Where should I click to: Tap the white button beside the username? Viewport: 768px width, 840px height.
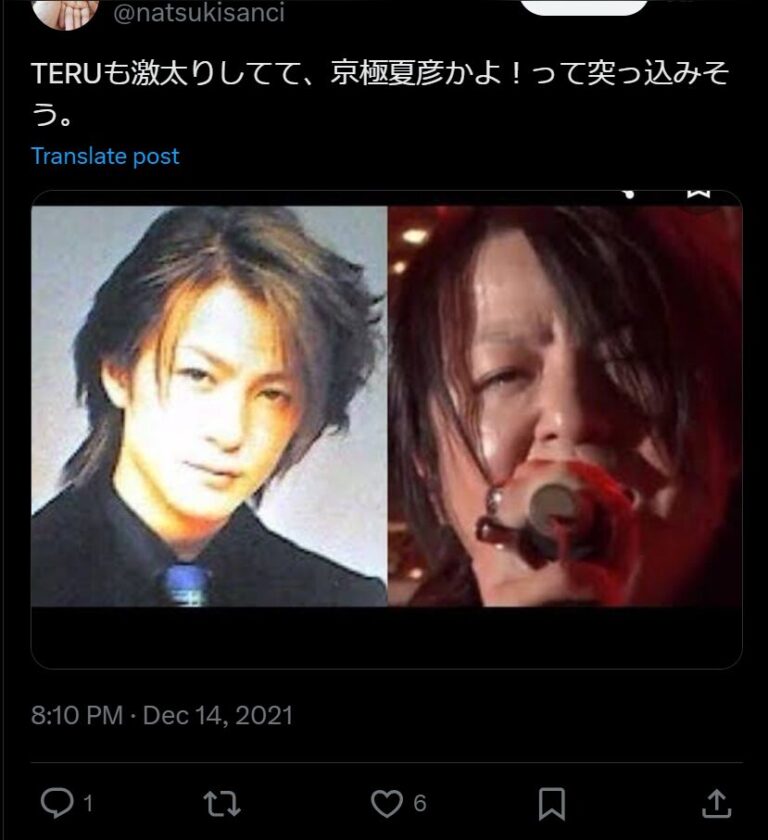(x=584, y=6)
